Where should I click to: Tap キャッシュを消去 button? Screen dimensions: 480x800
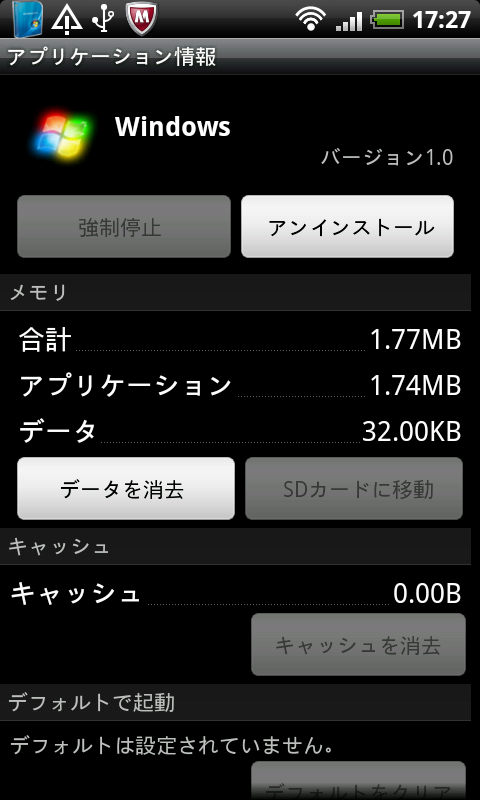click(x=358, y=644)
